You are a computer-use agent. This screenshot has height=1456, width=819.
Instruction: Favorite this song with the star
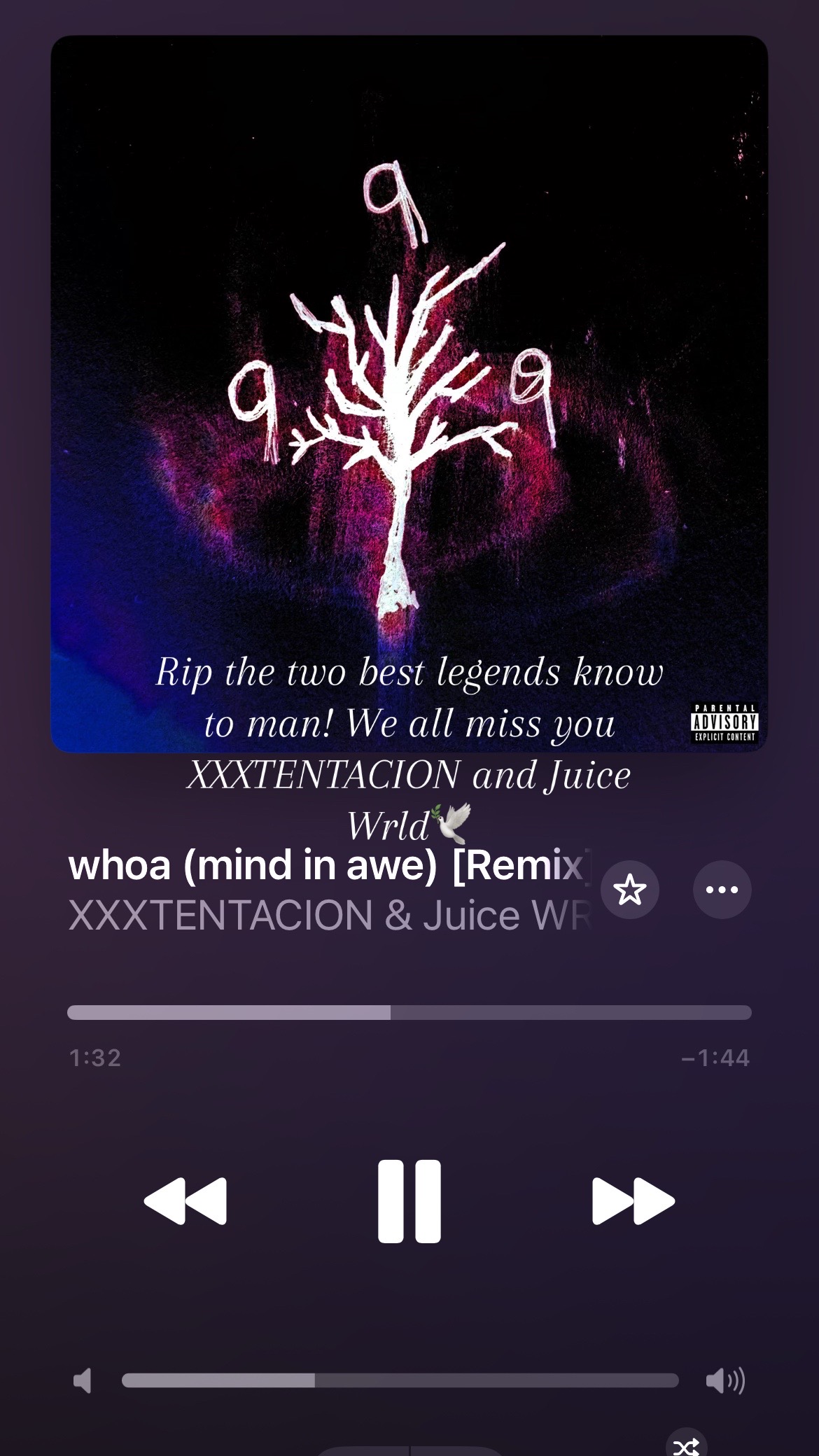click(630, 890)
